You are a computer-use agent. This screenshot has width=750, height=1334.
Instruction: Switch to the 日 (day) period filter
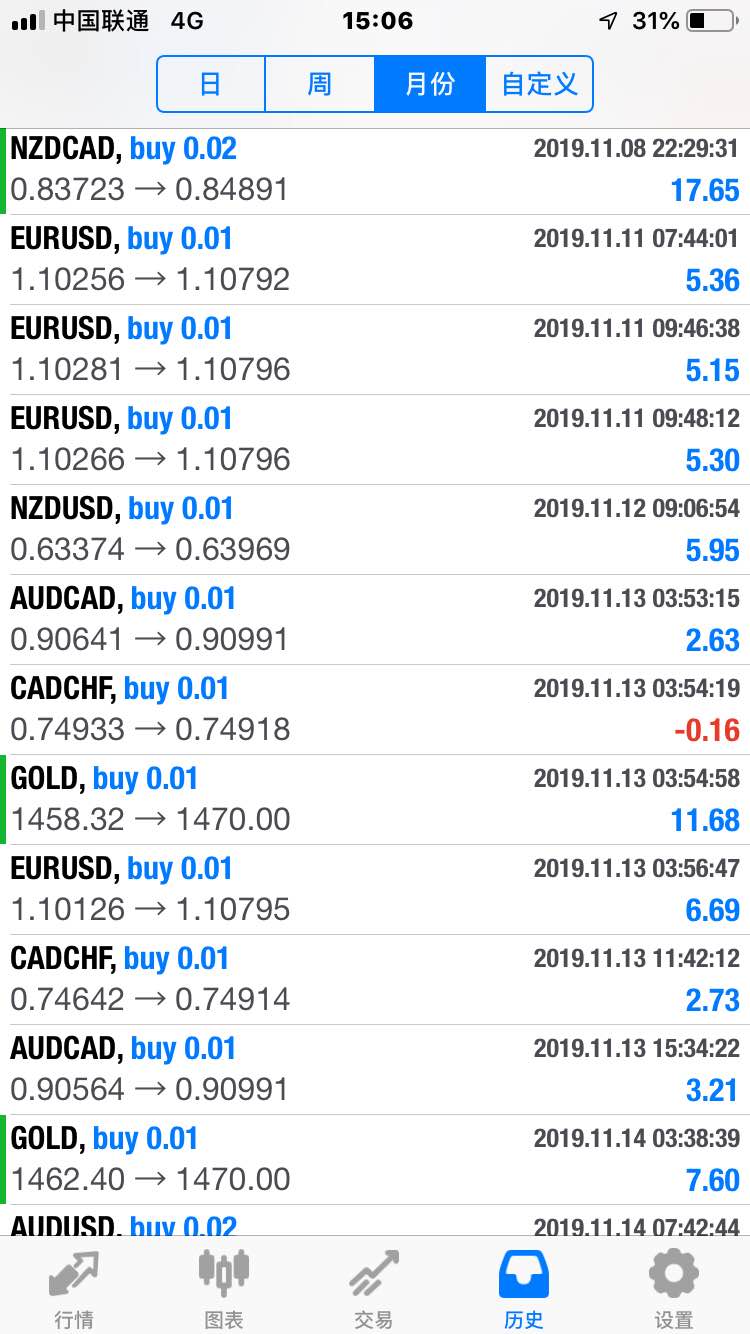point(211,84)
